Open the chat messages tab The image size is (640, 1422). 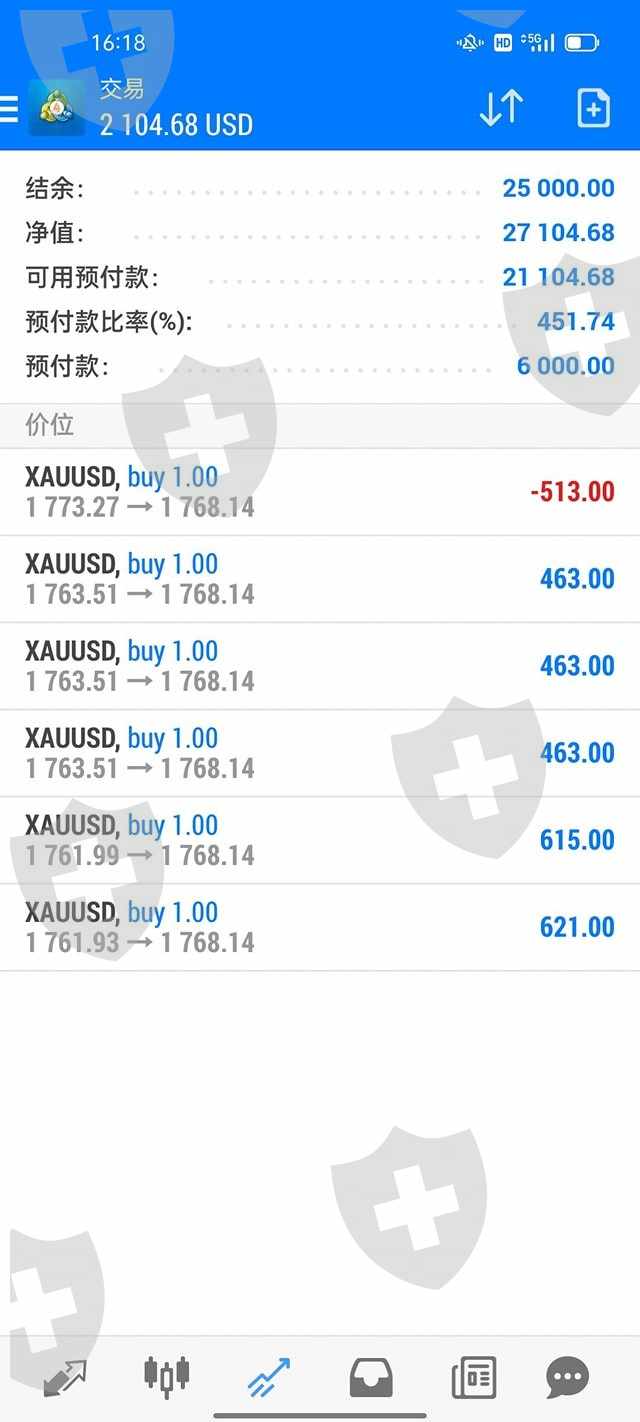point(567,1378)
